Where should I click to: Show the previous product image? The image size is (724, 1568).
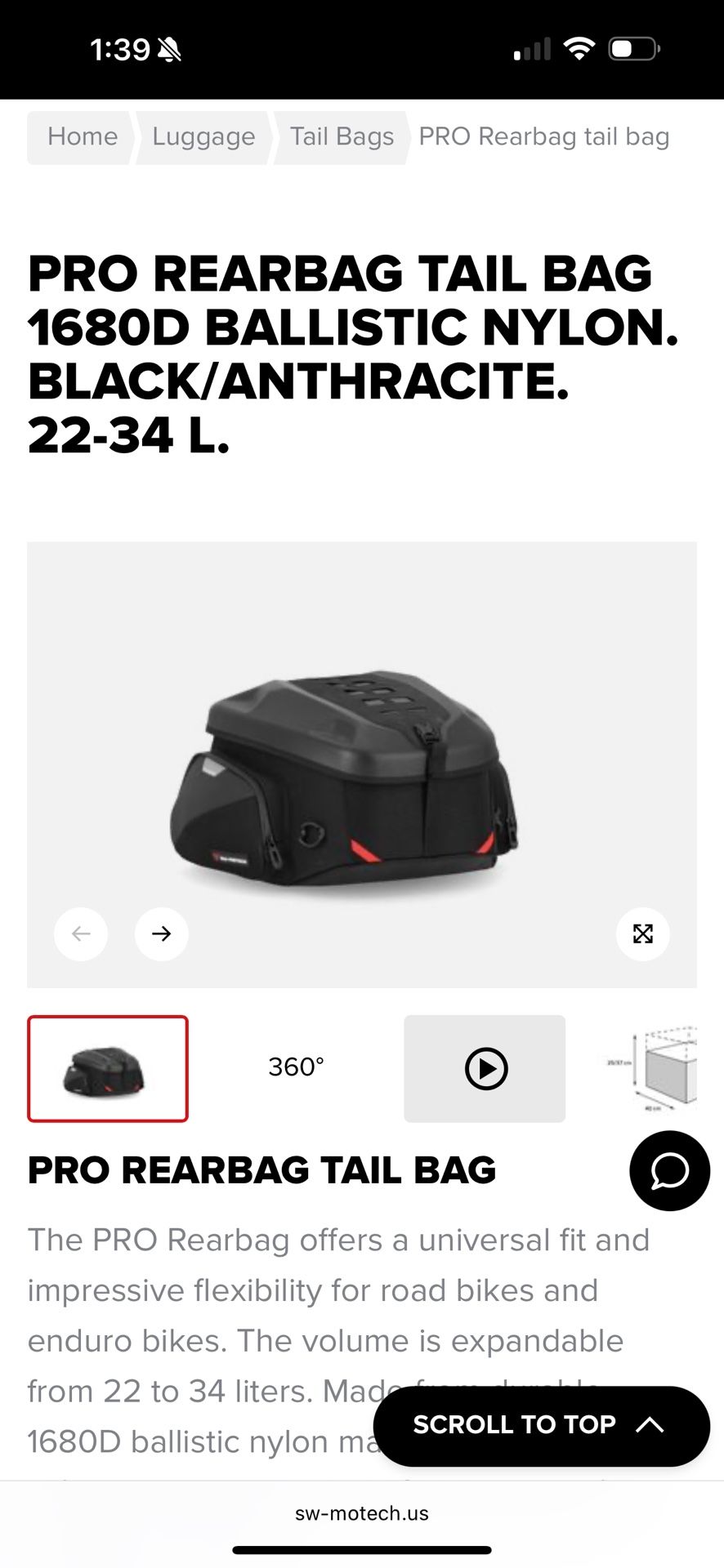(81, 933)
